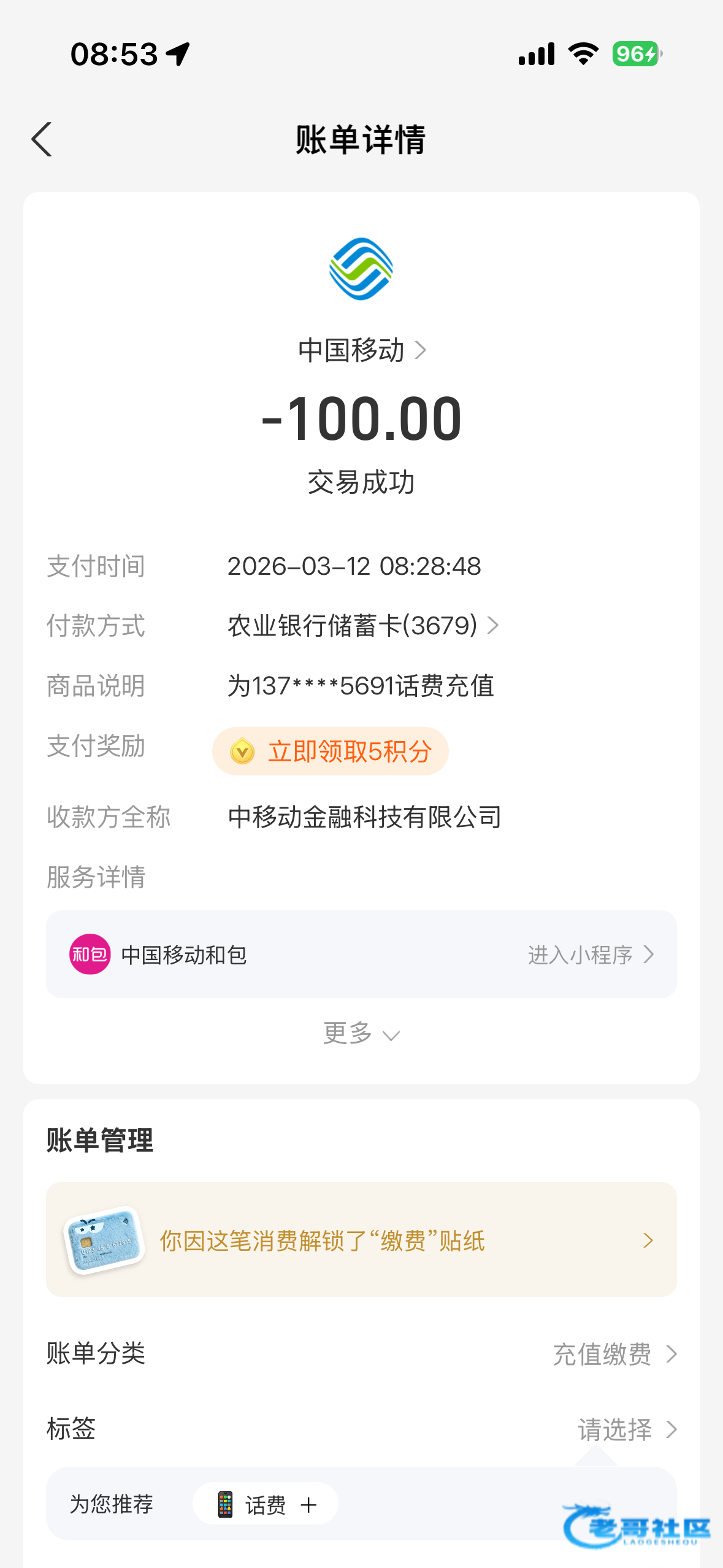Add the recommended 话费 tag

pos(266,1504)
